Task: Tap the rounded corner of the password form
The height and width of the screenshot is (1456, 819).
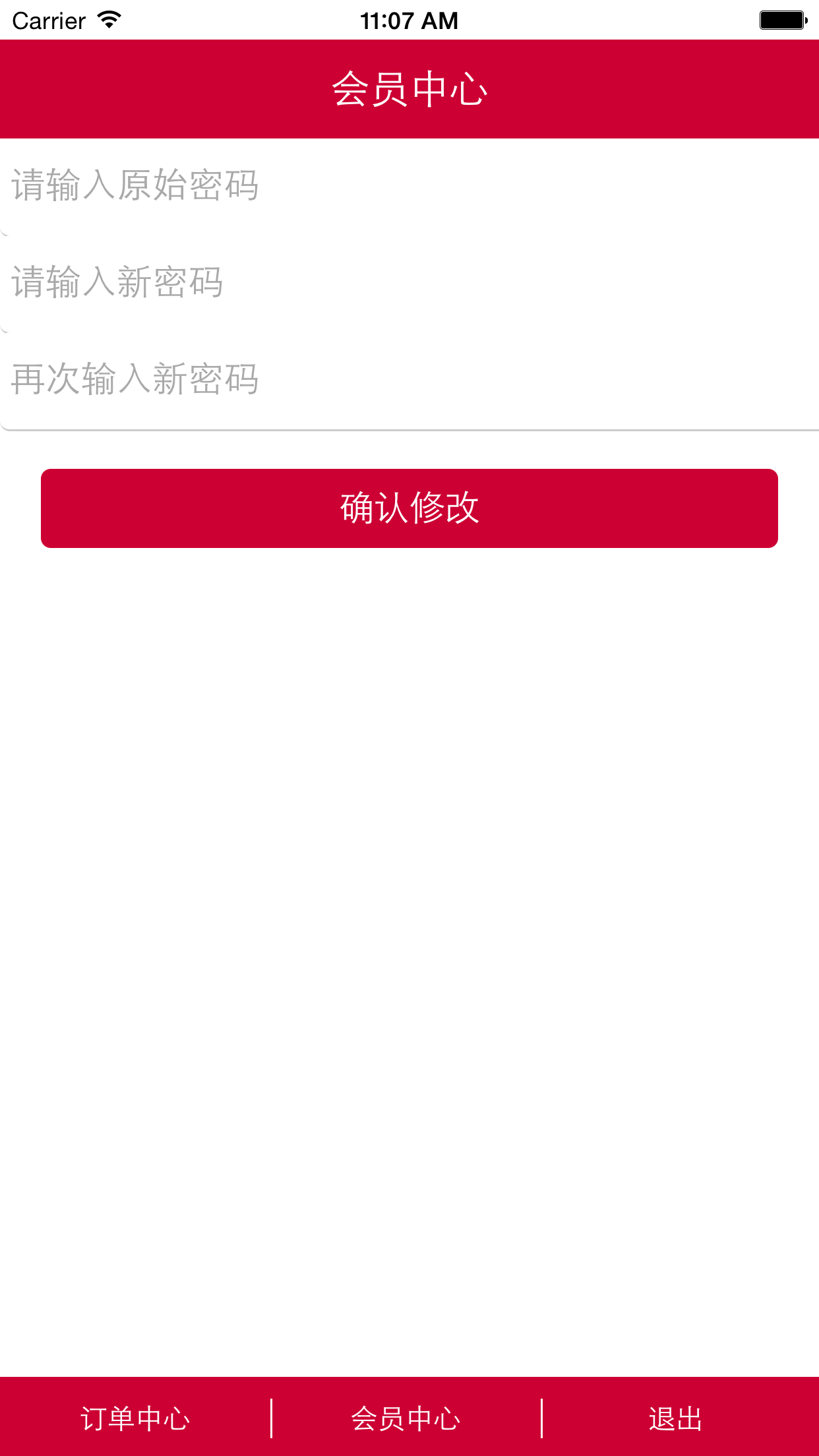Action: [8, 425]
